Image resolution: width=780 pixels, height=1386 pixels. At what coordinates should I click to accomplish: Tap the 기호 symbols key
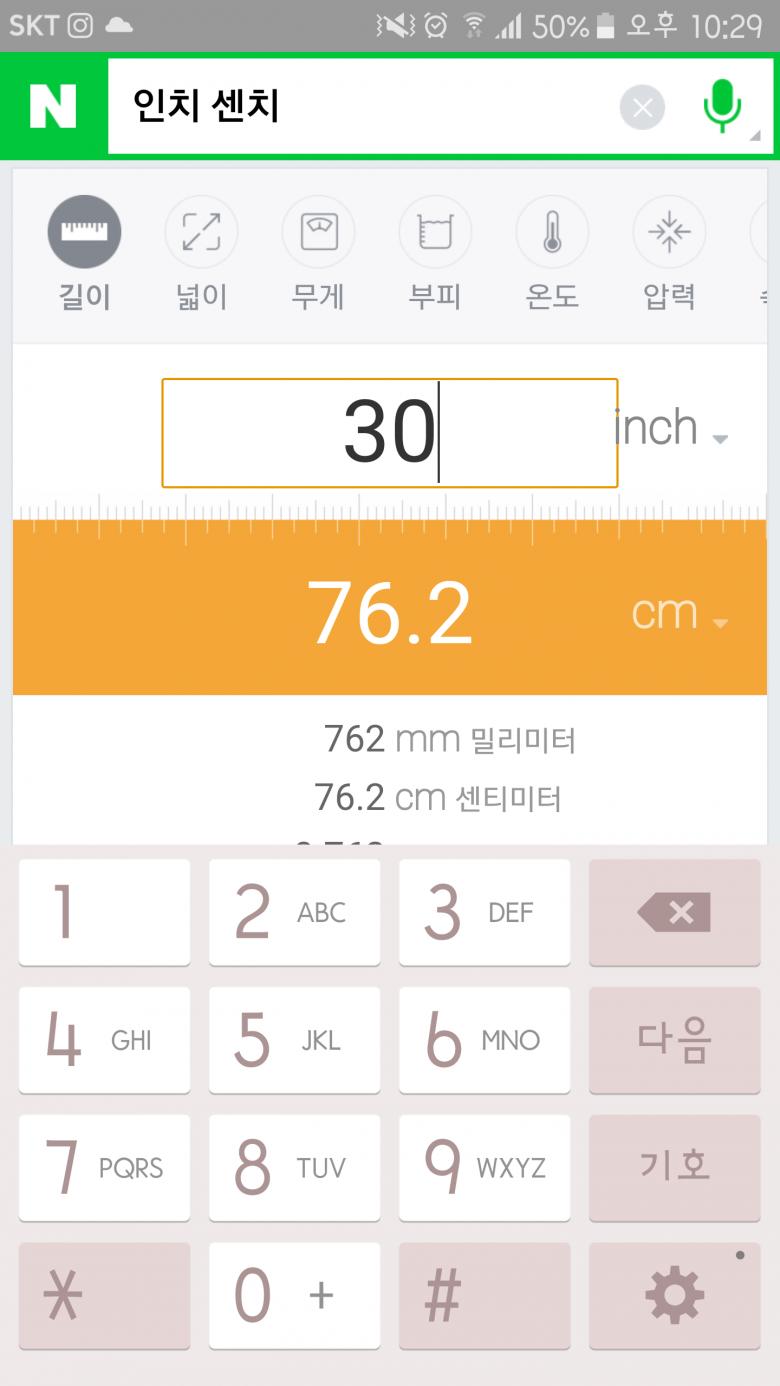coord(674,1168)
